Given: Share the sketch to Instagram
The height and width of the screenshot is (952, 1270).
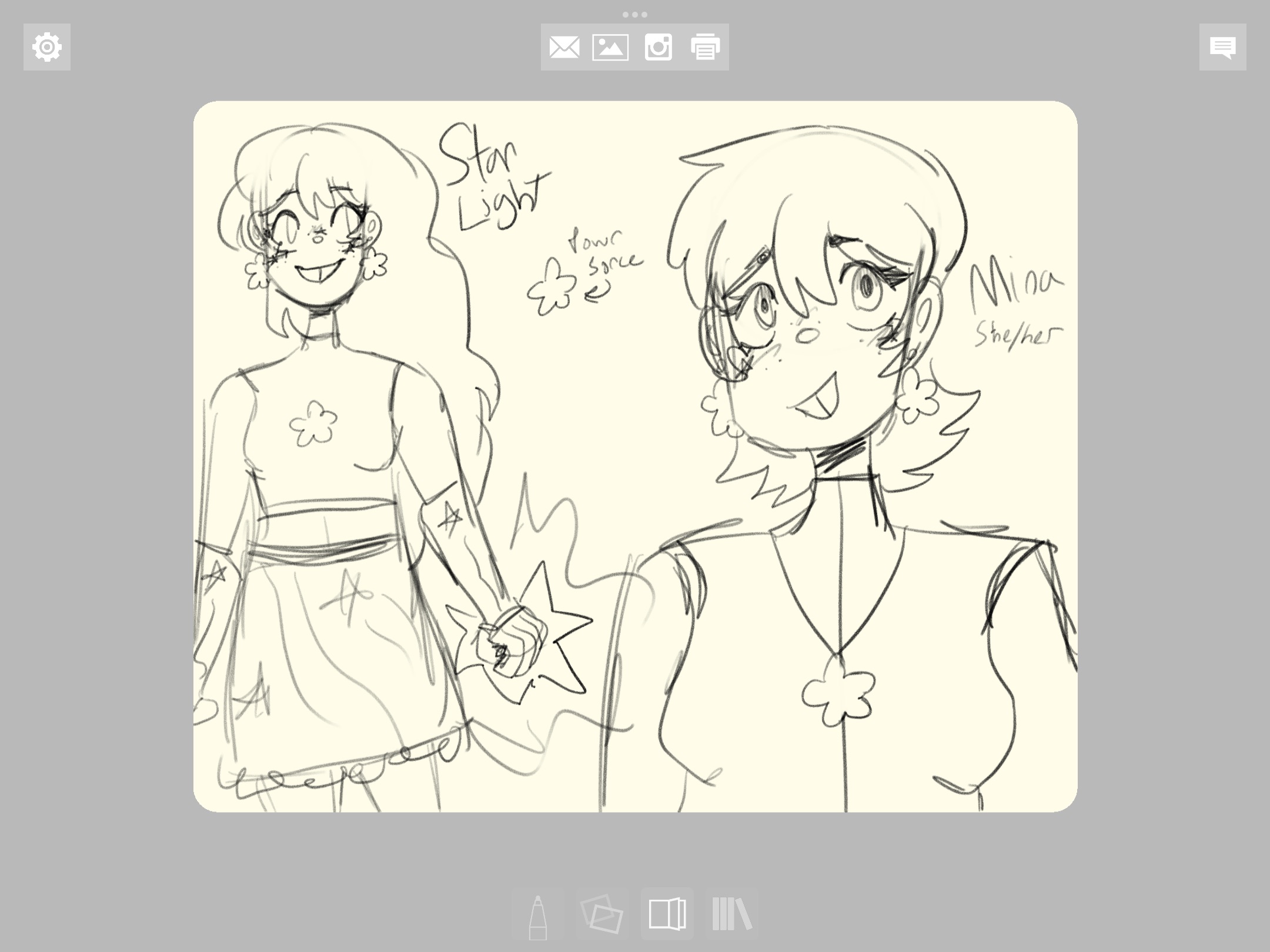Looking at the screenshot, I should tap(658, 48).
